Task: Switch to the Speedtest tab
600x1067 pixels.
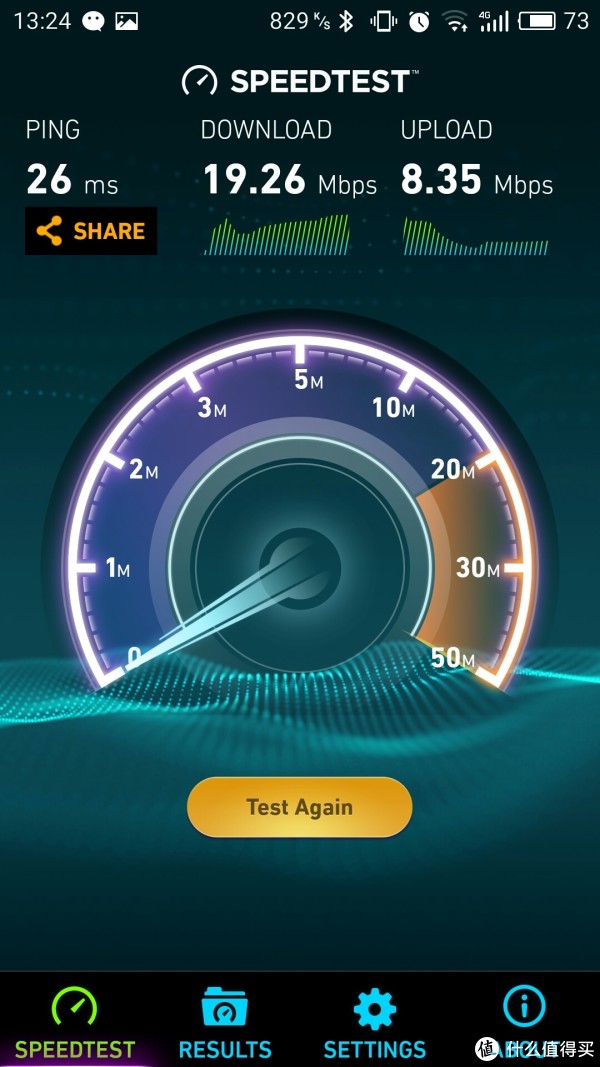Action: (x=75, y=1022)
